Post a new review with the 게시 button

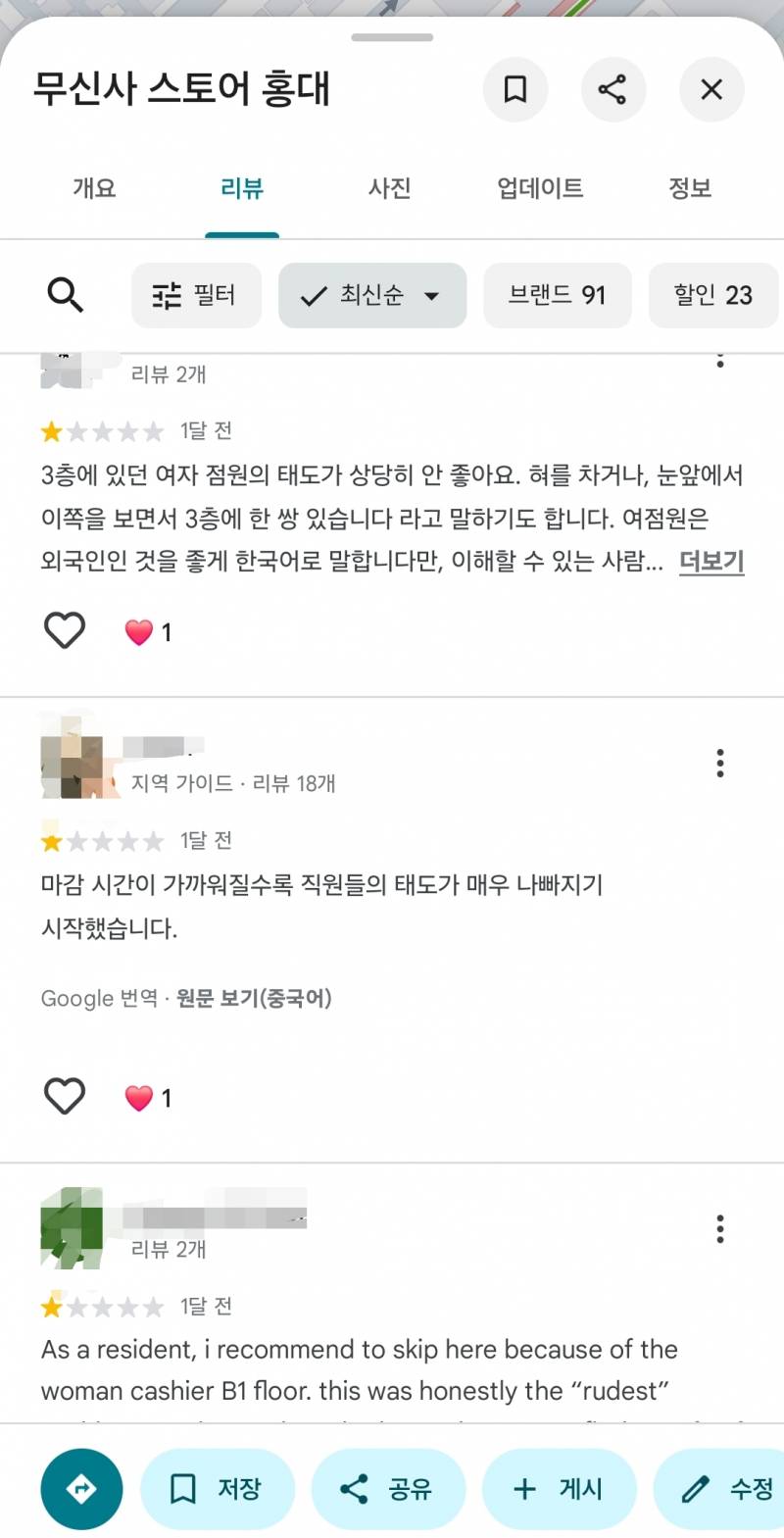click(x=560, y=1489)
